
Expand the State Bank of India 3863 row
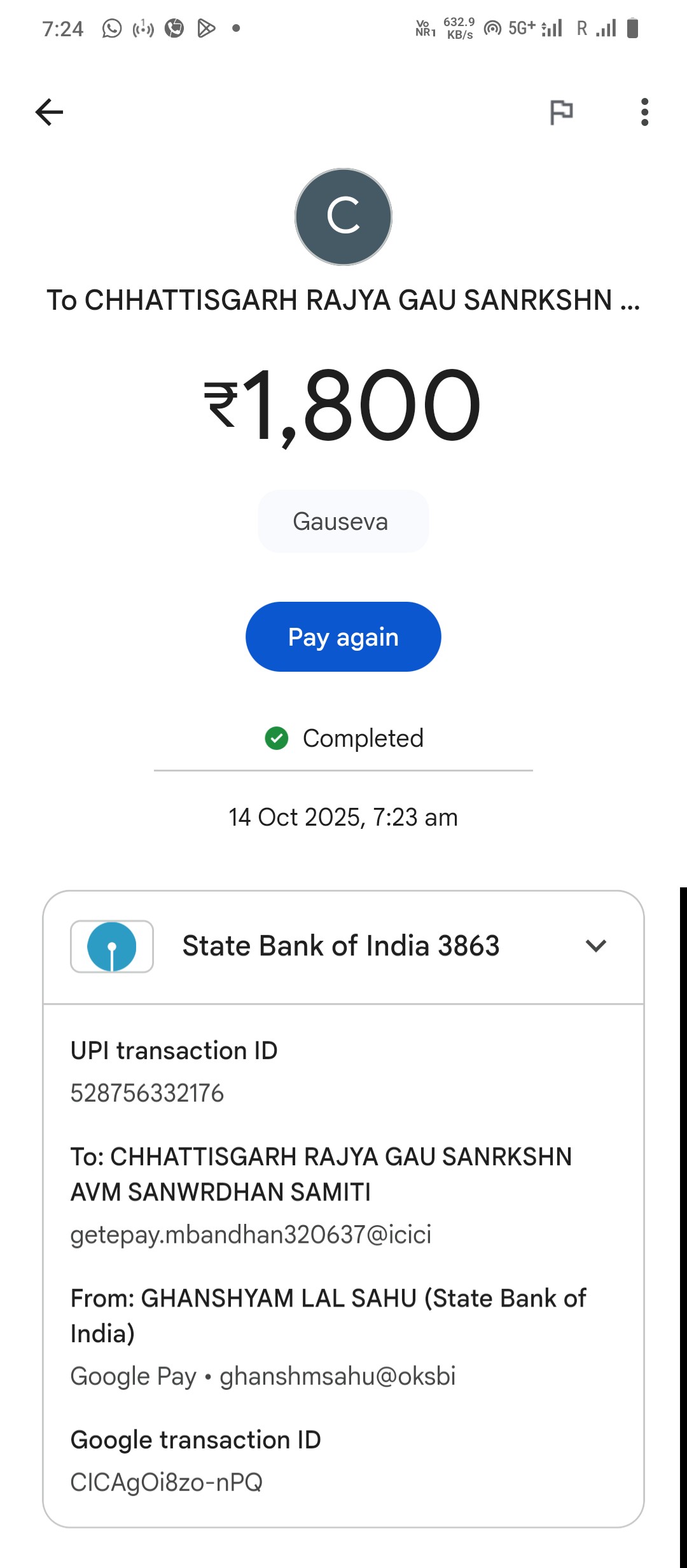(595, 946)
